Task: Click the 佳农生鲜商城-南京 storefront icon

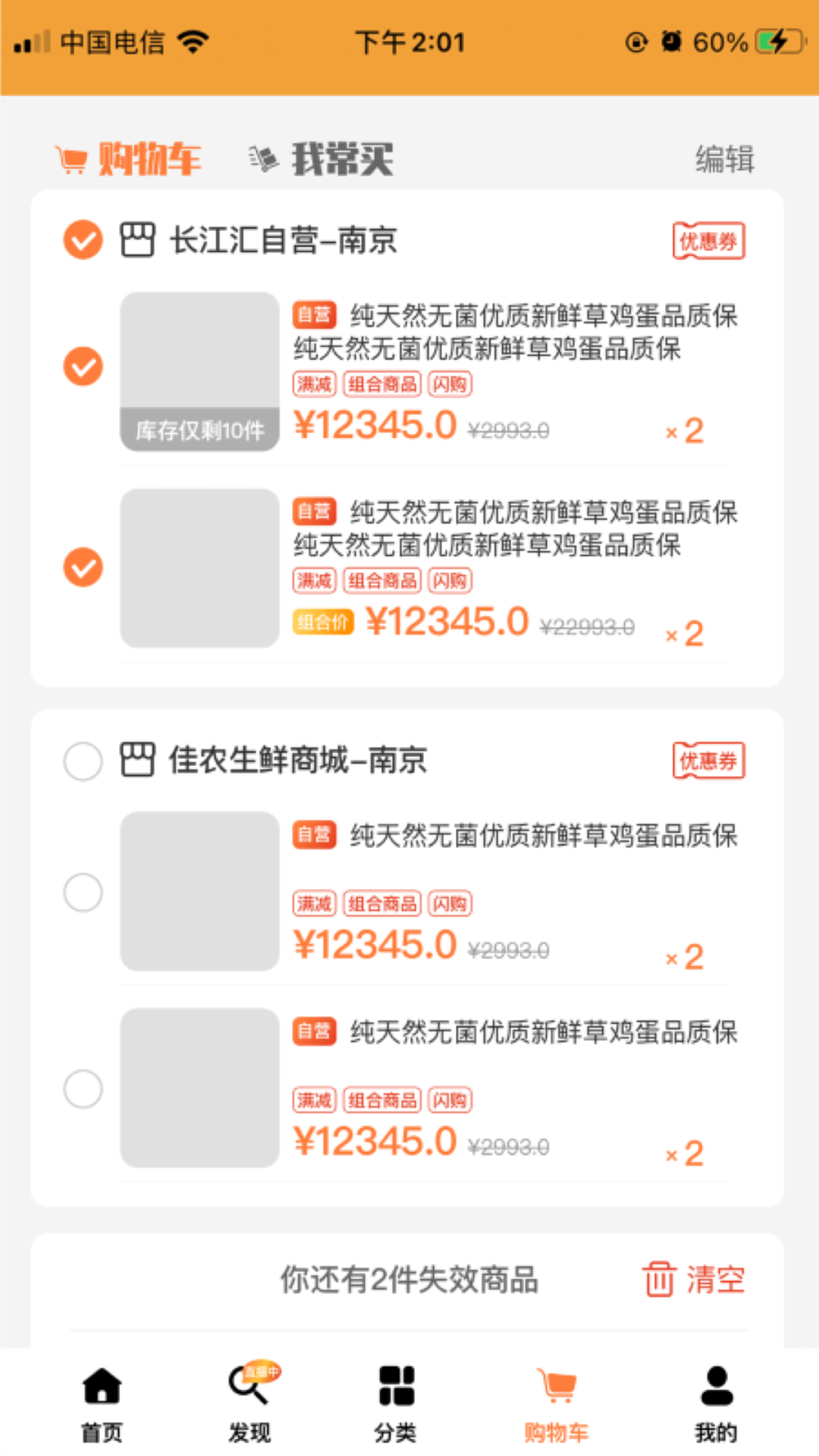Action: tap(137, 761)
